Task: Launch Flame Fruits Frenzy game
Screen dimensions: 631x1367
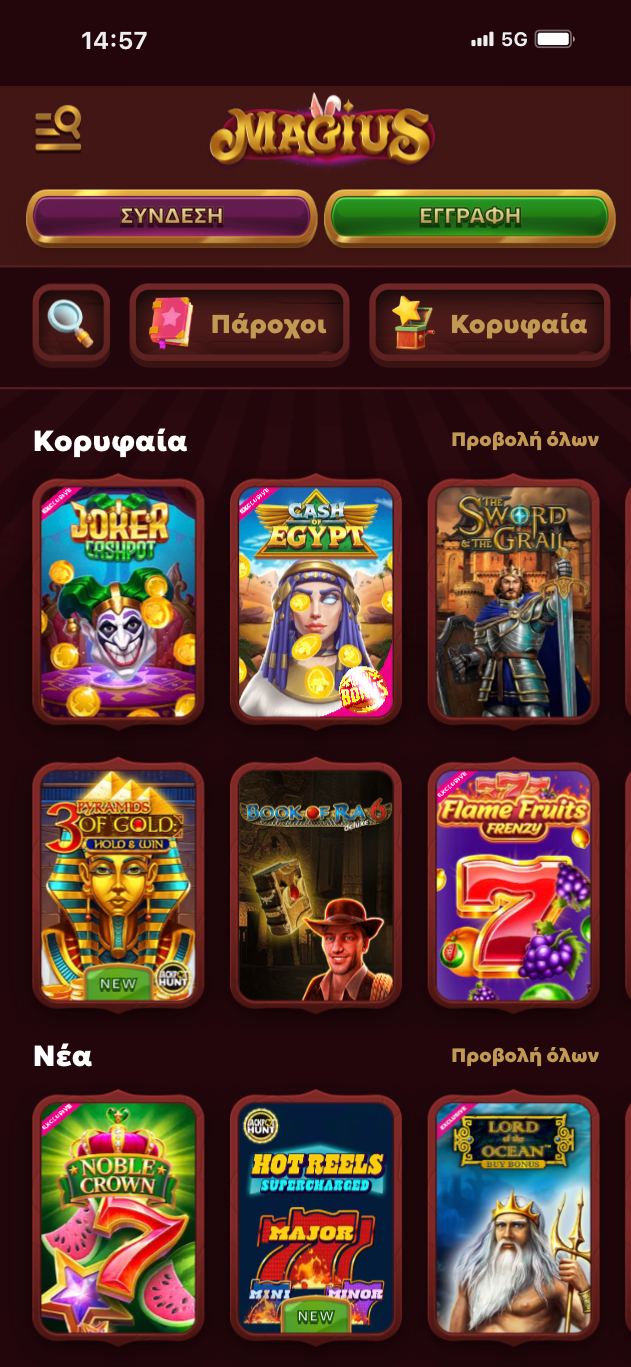Action: [x=514, y=885]
